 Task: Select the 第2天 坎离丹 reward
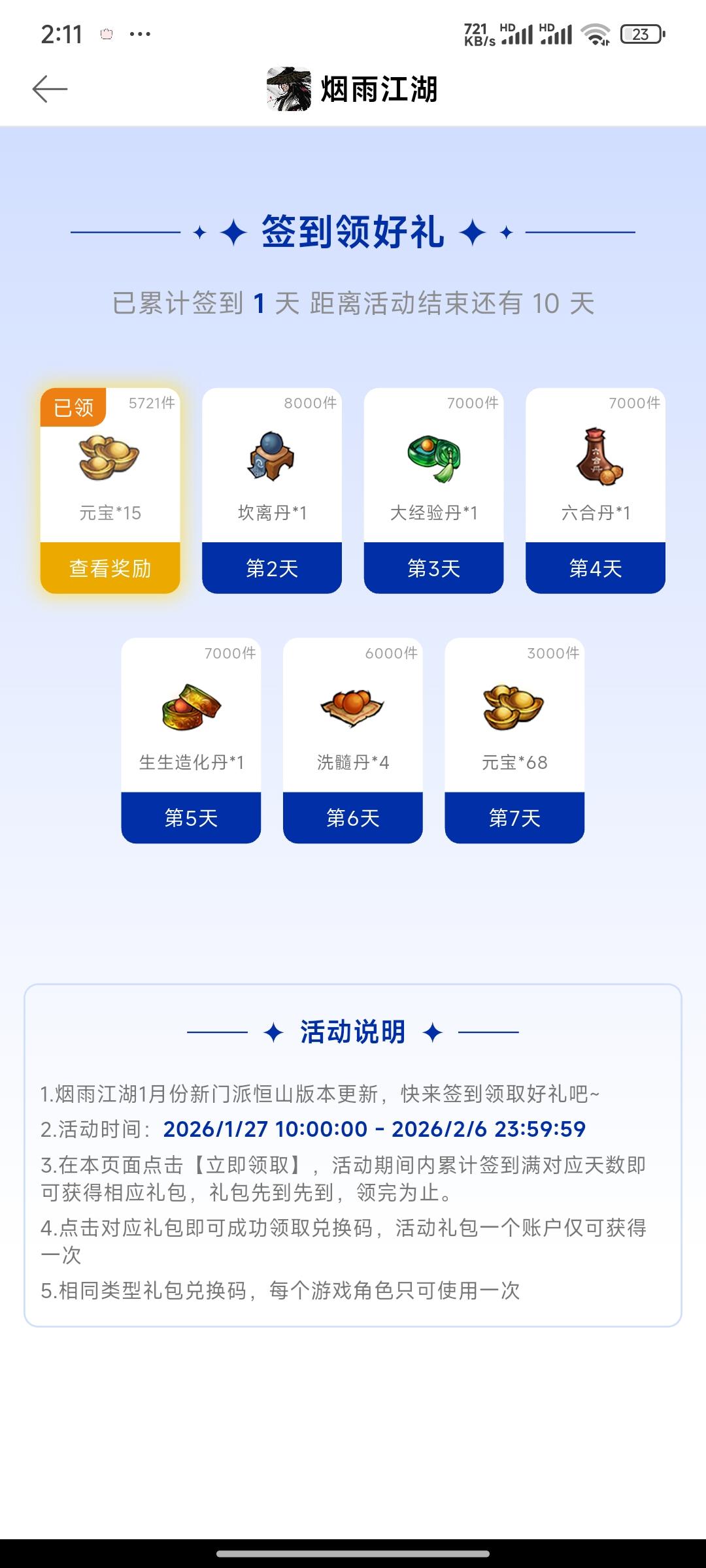click(272, 568)
